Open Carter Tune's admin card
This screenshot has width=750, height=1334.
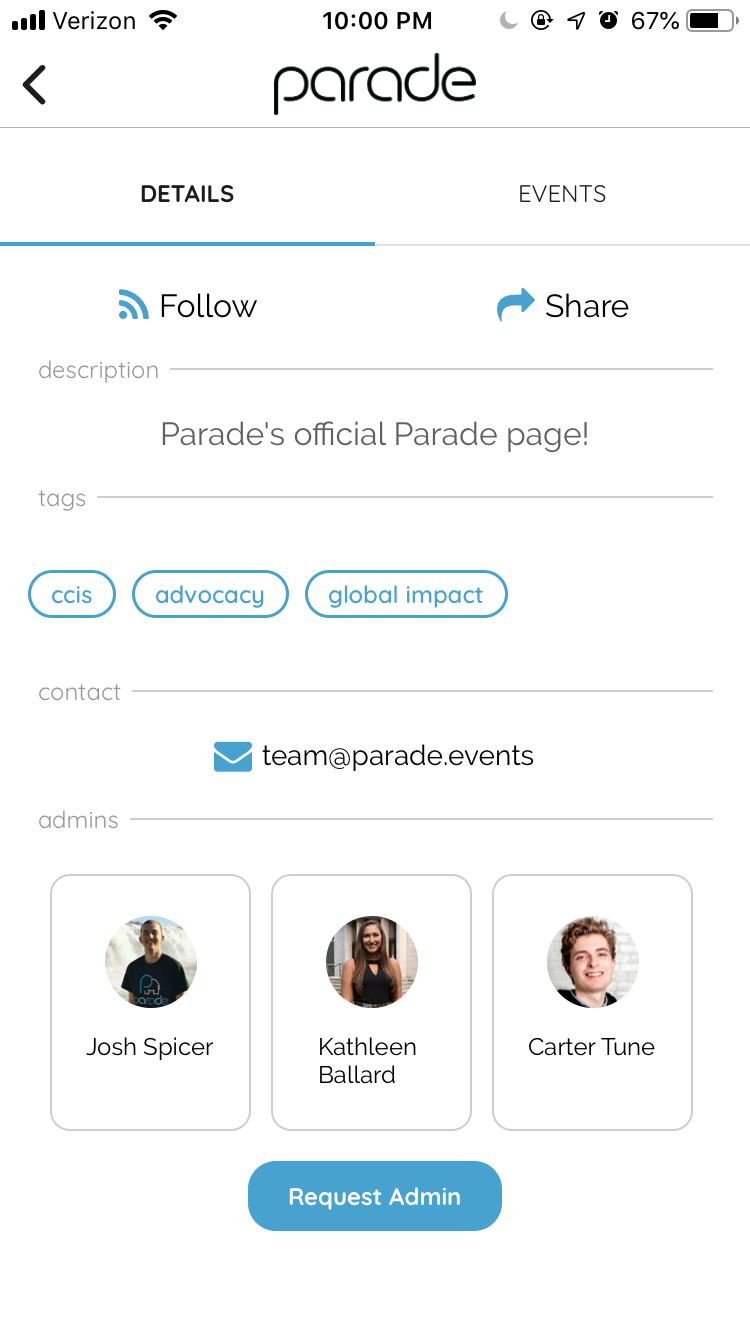tap(592, 1002)
